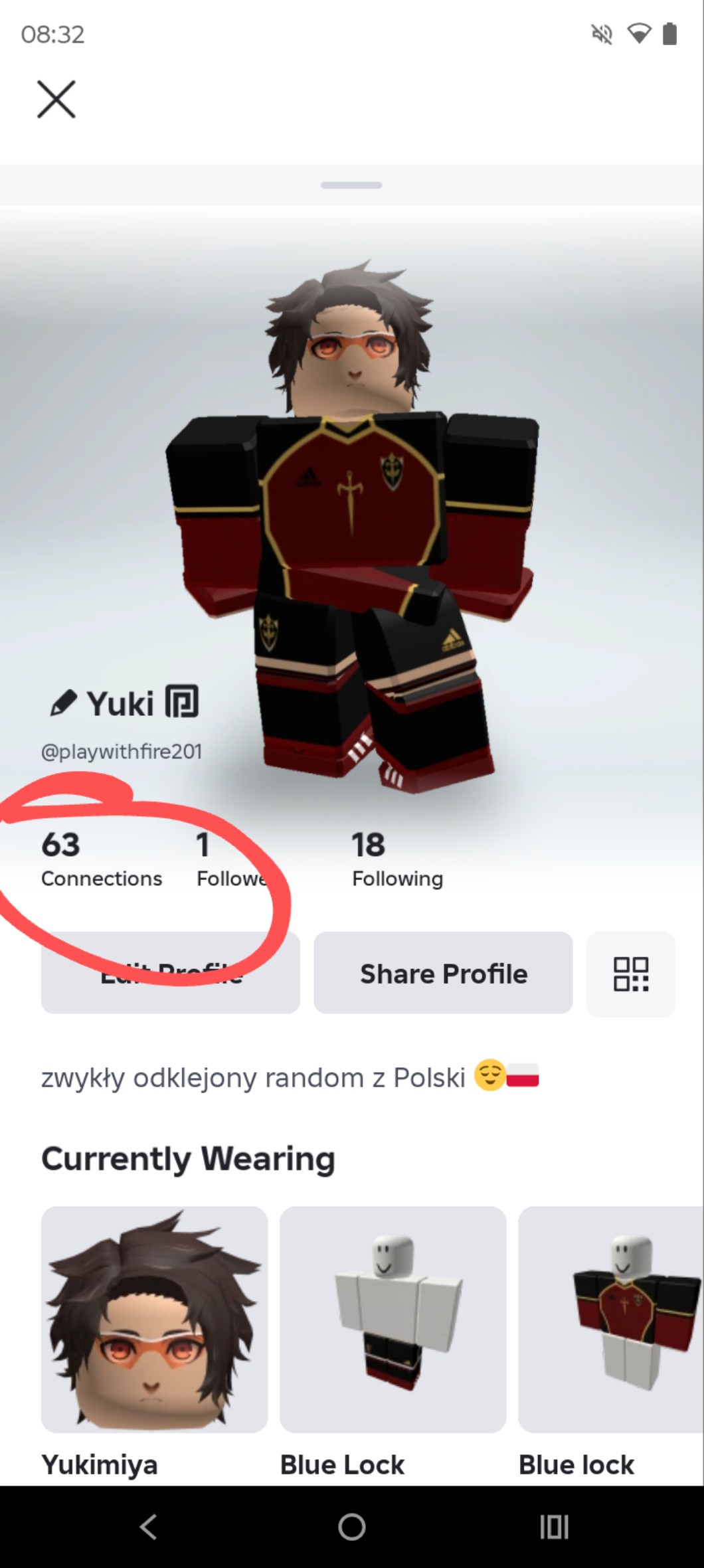
Task: Tap Share Profile
Action: tap(443, 974)
